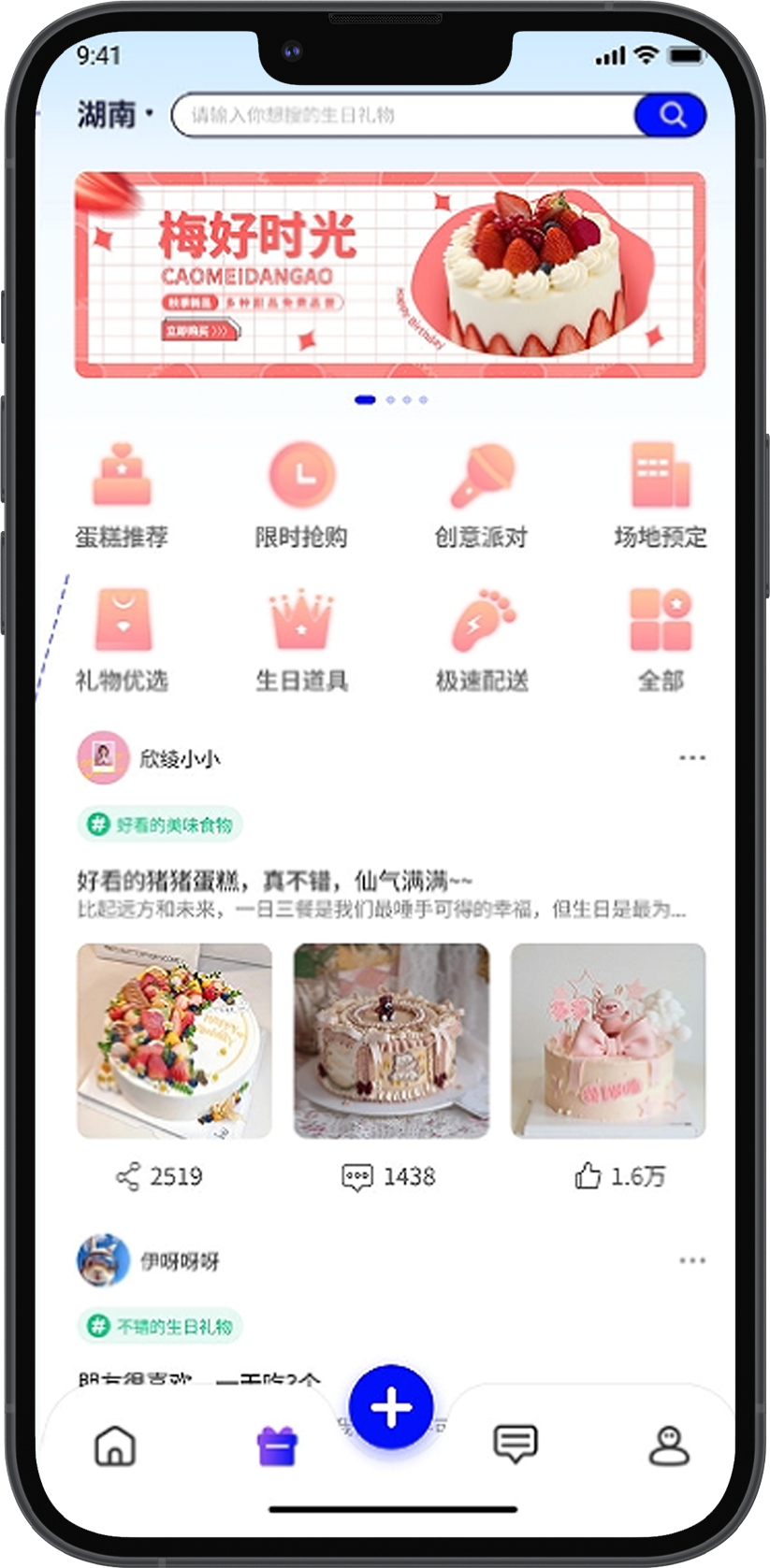
Task: Open 生日道具 category
Action: tap(301, 640)
